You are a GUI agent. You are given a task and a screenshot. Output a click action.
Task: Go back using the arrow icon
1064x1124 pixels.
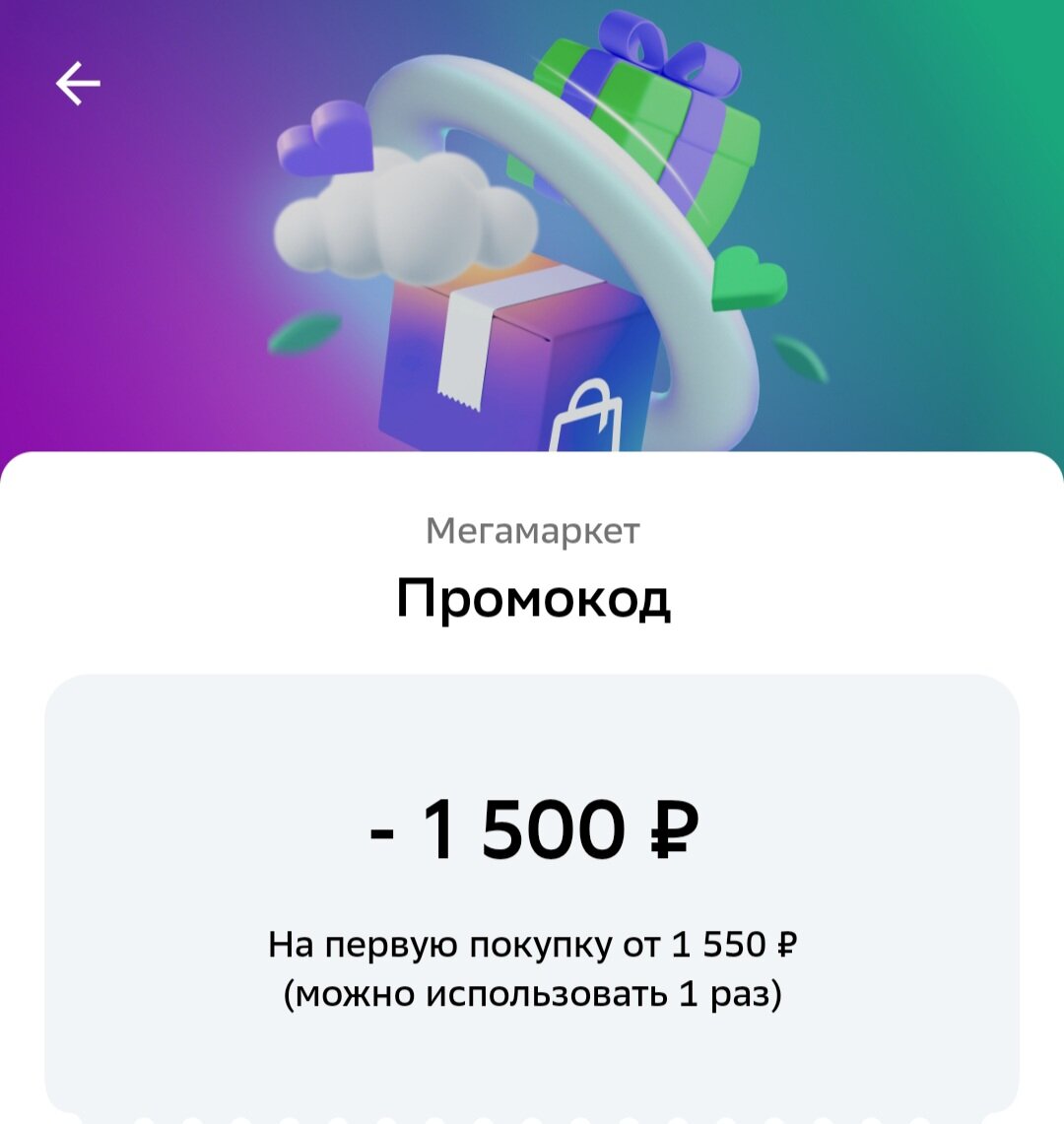pos(78,84)
